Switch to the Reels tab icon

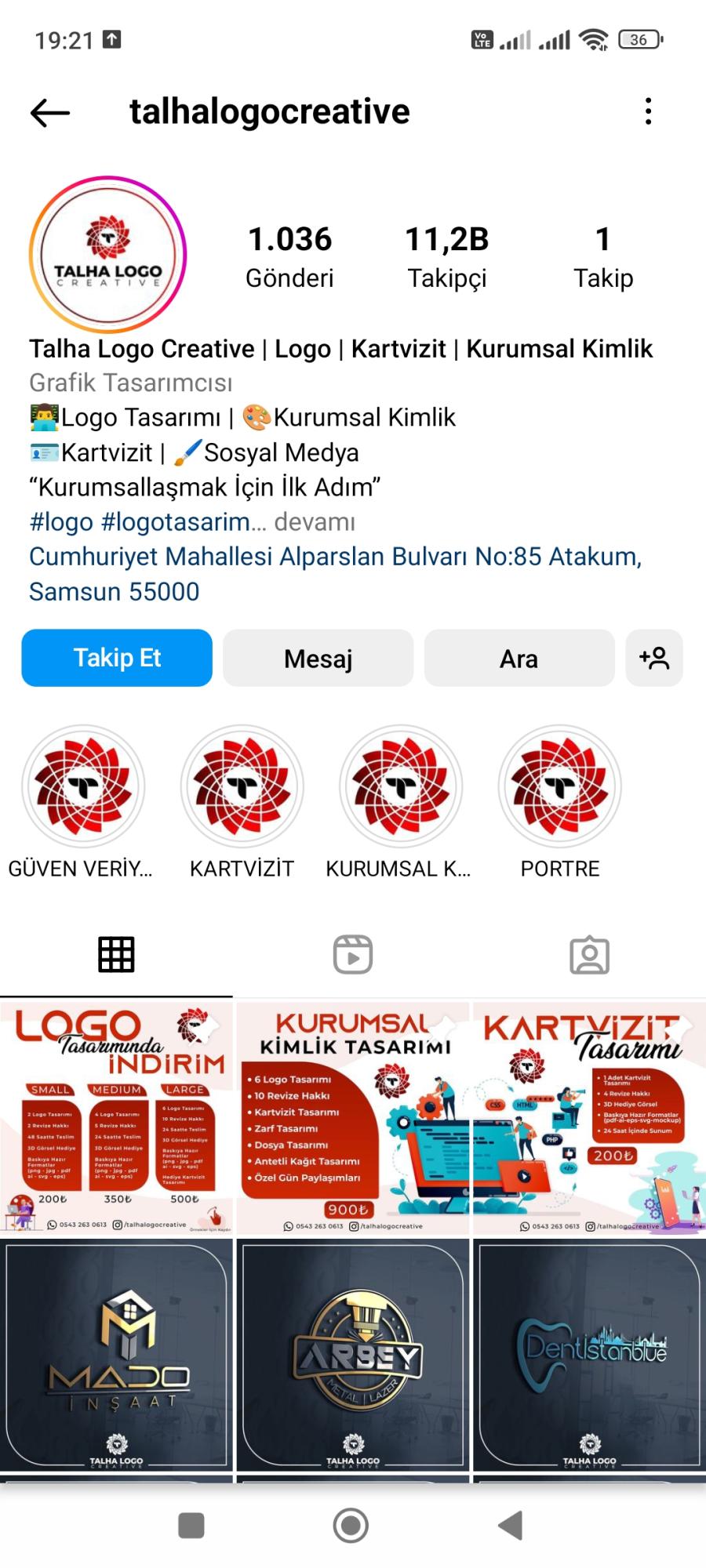click(354, 953)
